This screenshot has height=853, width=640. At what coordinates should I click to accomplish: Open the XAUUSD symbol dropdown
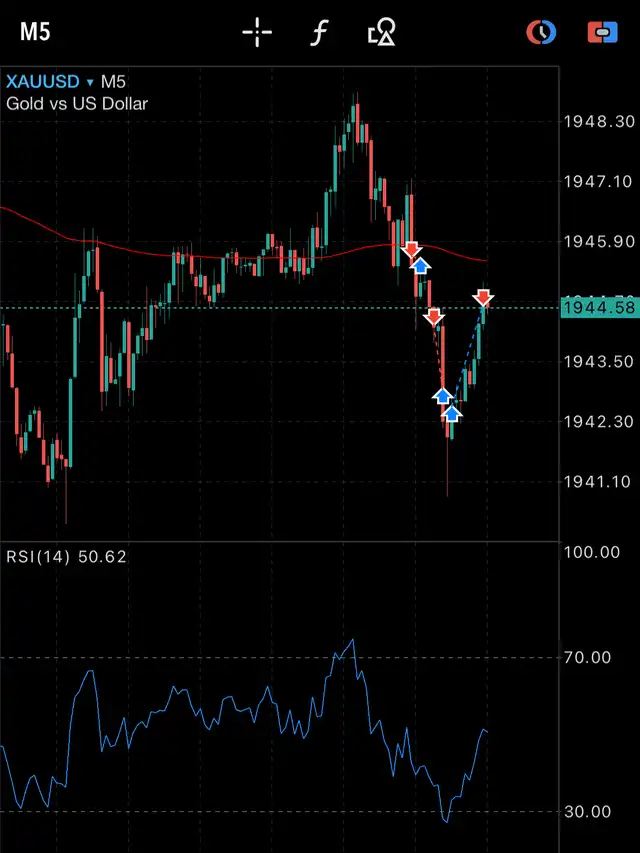[50, 82]
